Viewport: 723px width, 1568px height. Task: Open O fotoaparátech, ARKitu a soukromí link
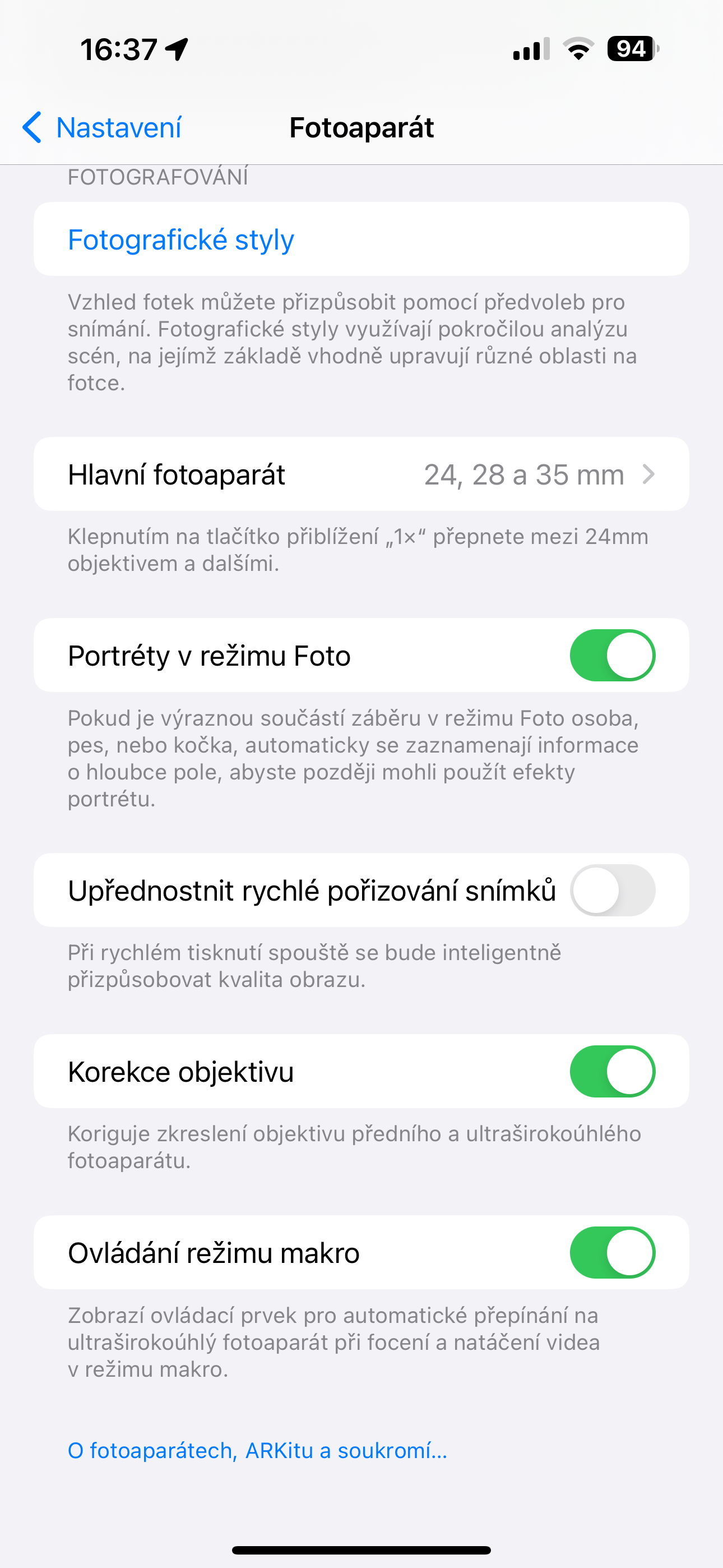pyautogui.click(x=257, y=1451)
